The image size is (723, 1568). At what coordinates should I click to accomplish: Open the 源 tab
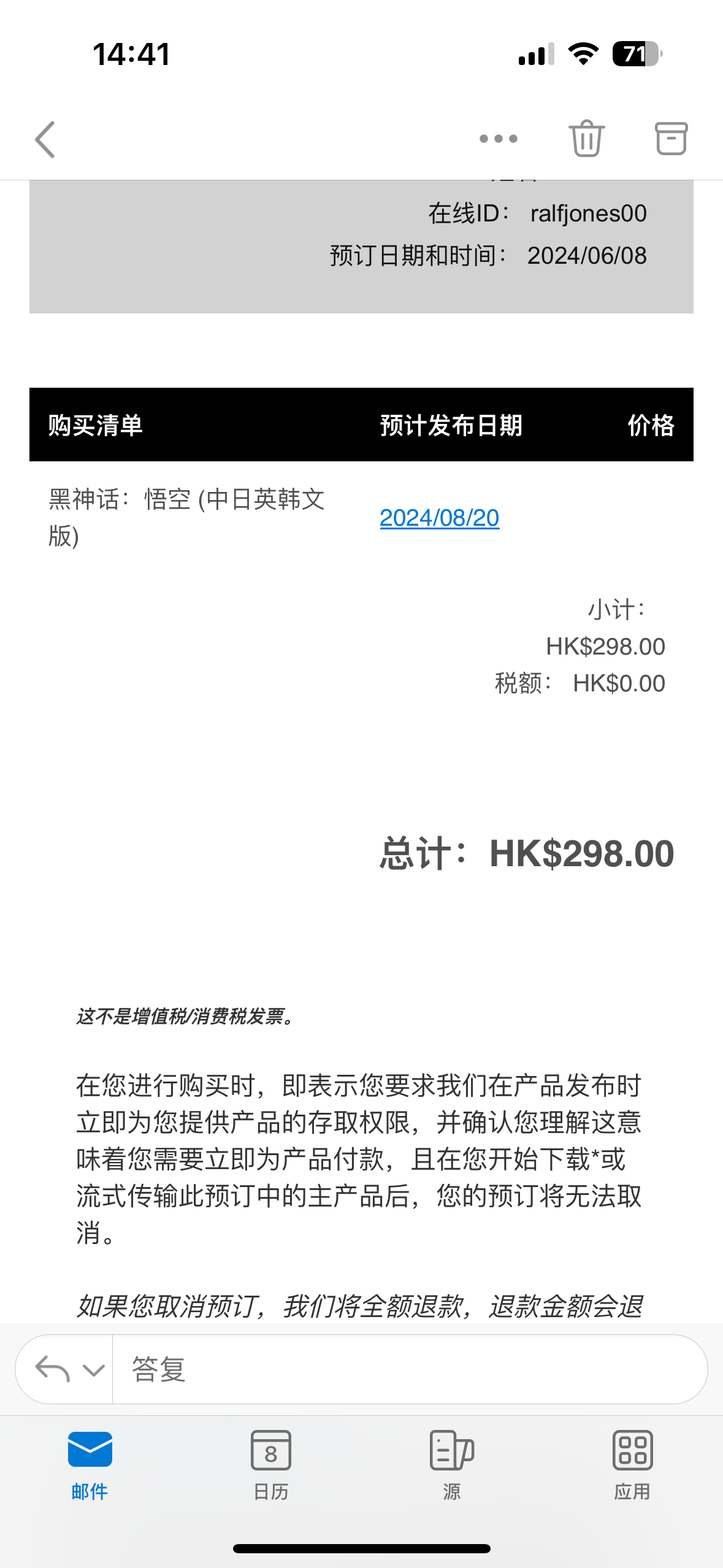point(452,1464)
